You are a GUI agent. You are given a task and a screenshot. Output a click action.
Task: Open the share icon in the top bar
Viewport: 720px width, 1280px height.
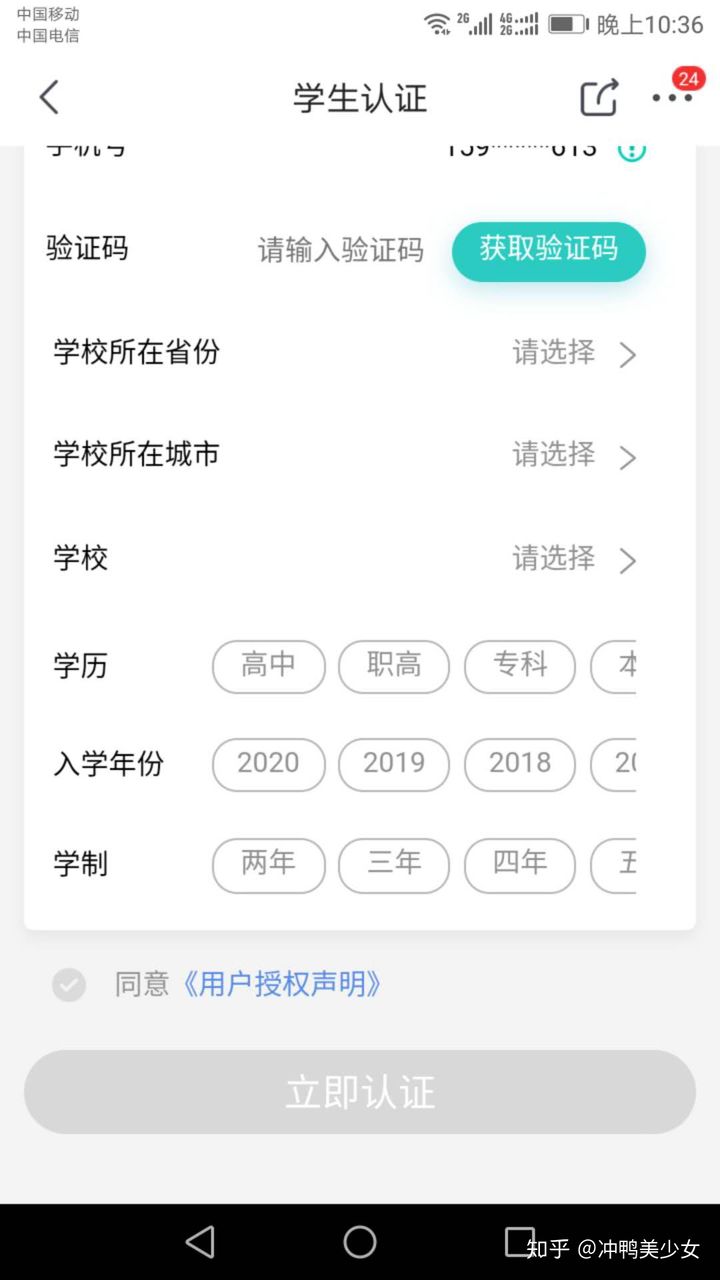[598, 96]
